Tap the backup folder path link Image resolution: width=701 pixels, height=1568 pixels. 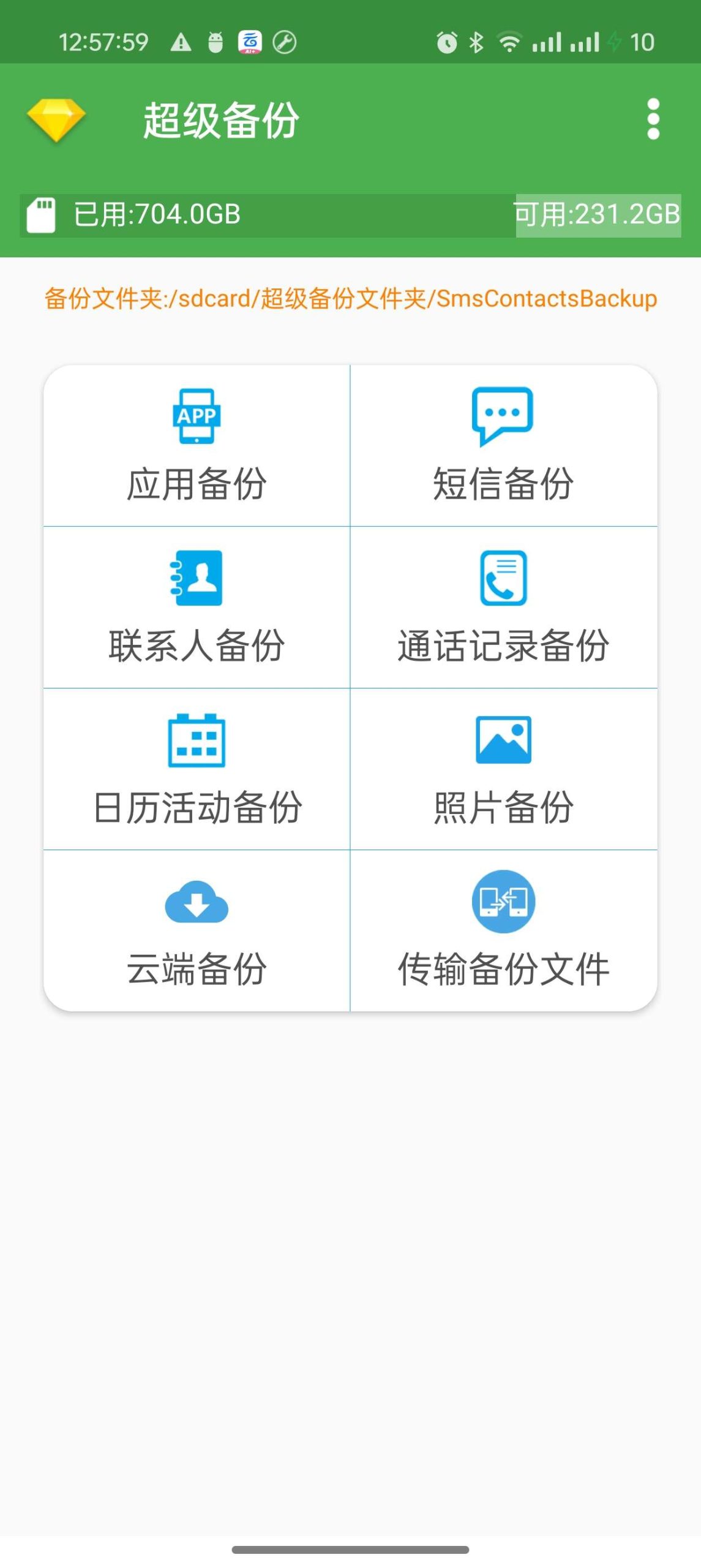pyautogui.click(x=350, y=299)
